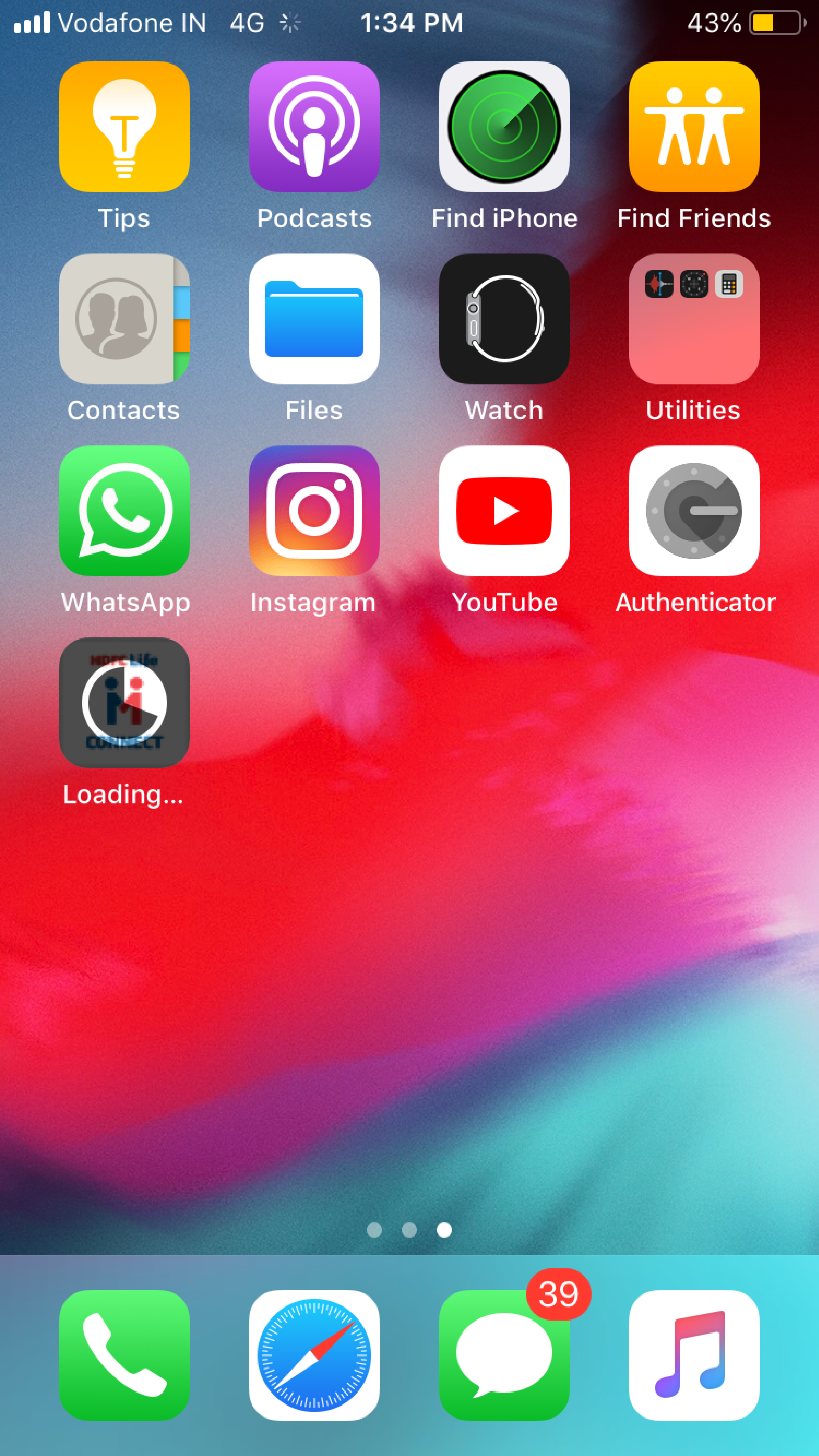Open Instagram
Screen dimensions: 819x1456
314,511
